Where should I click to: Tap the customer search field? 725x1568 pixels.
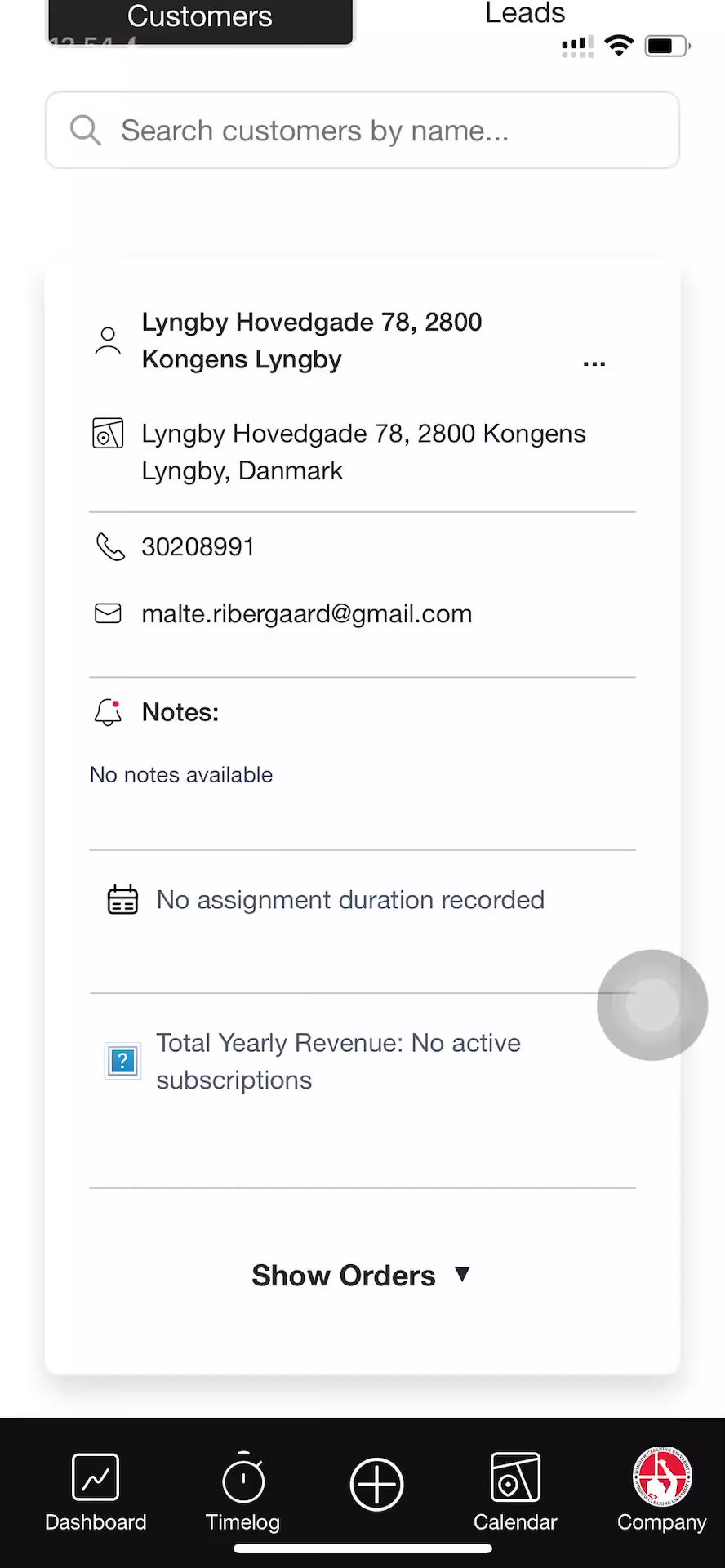coord(362,131)
